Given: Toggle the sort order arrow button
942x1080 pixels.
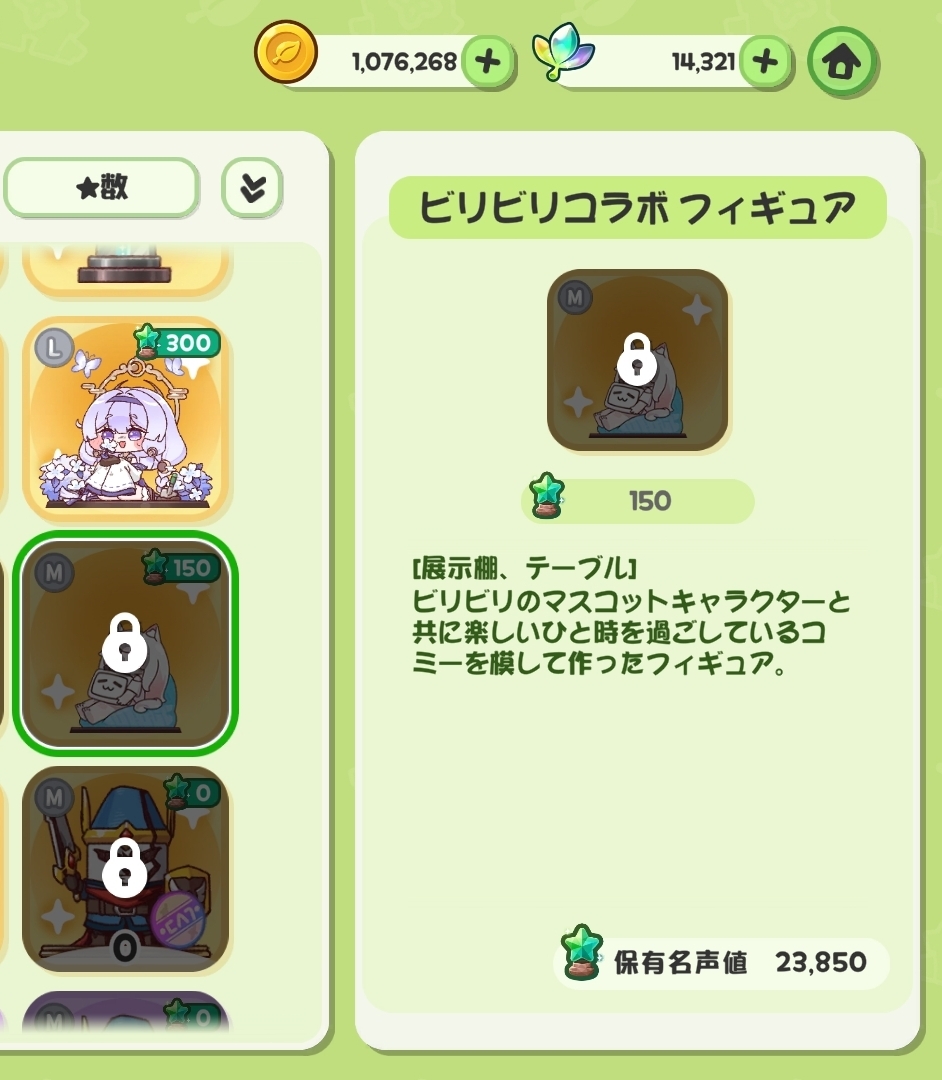Looking at the screenshot, I should coord(251,187).
